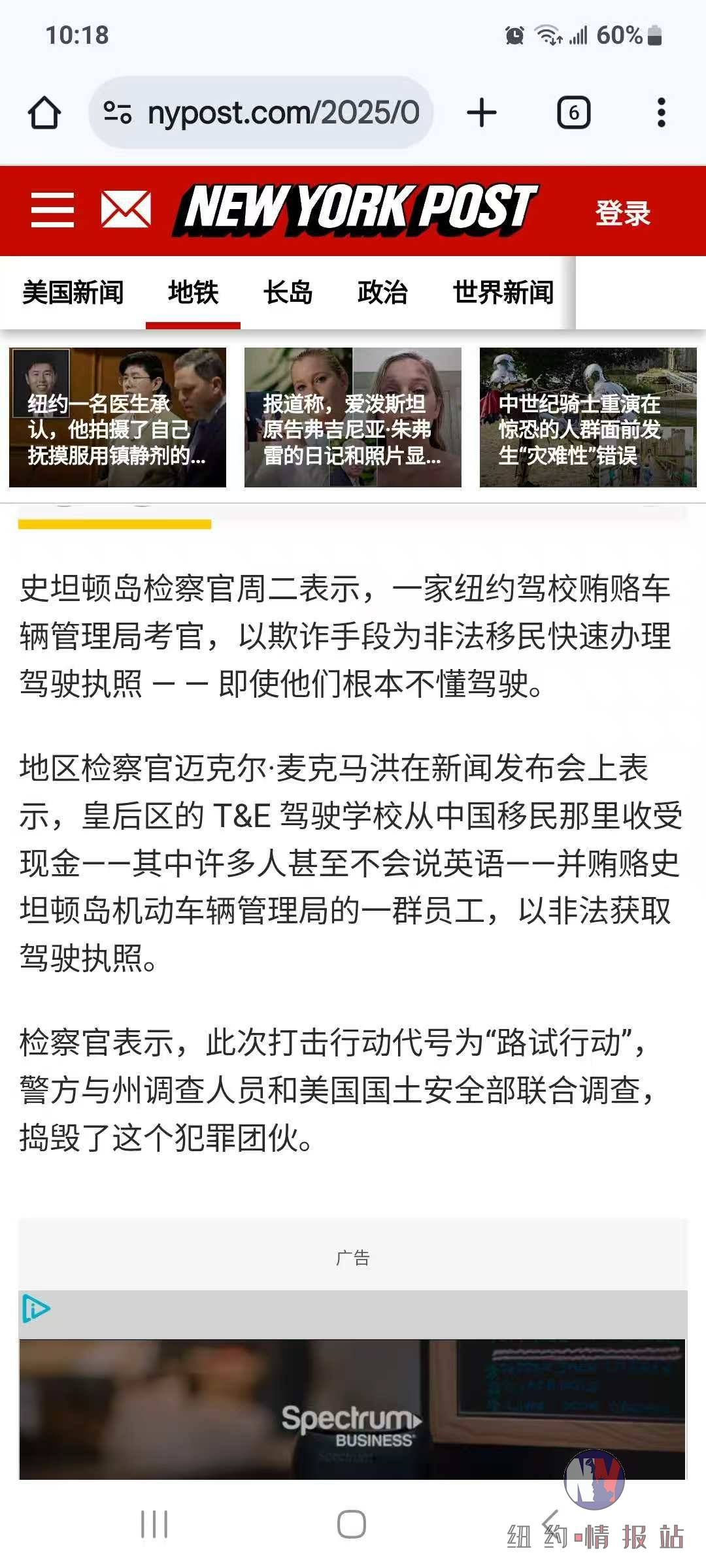Image resolution: width=706 pixels, height=1568 pixels.
Task: Tap 登录 to sign in
Action: click(622, 213)
